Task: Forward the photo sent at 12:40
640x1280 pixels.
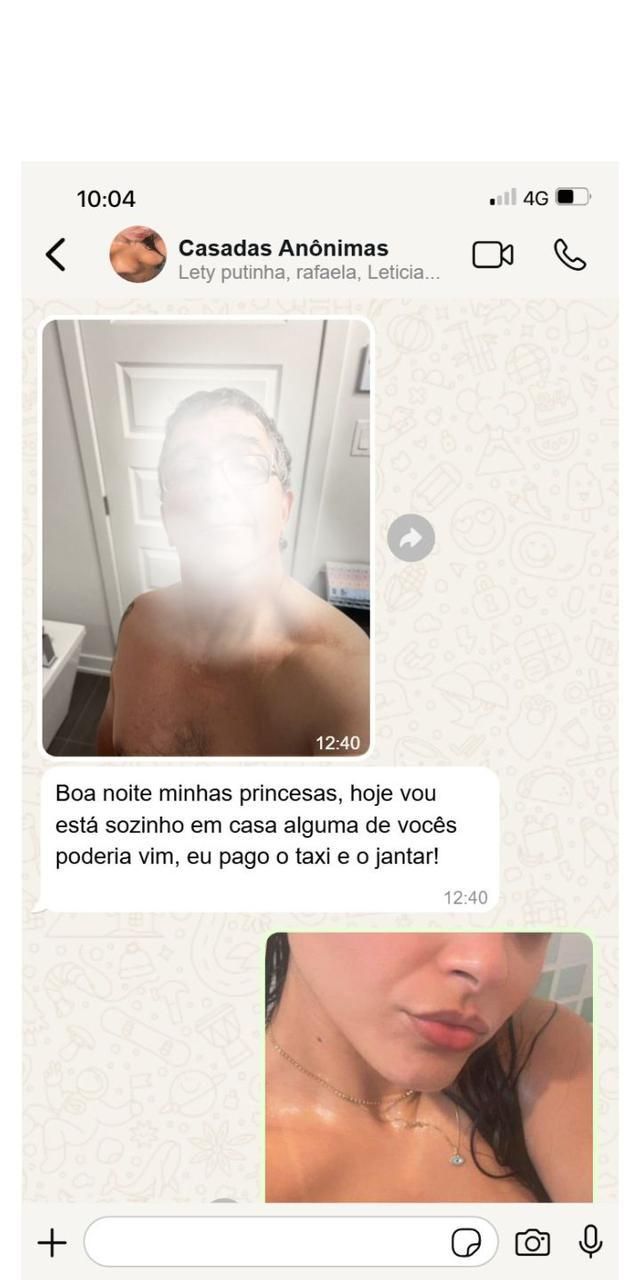Action: (411, 539)
